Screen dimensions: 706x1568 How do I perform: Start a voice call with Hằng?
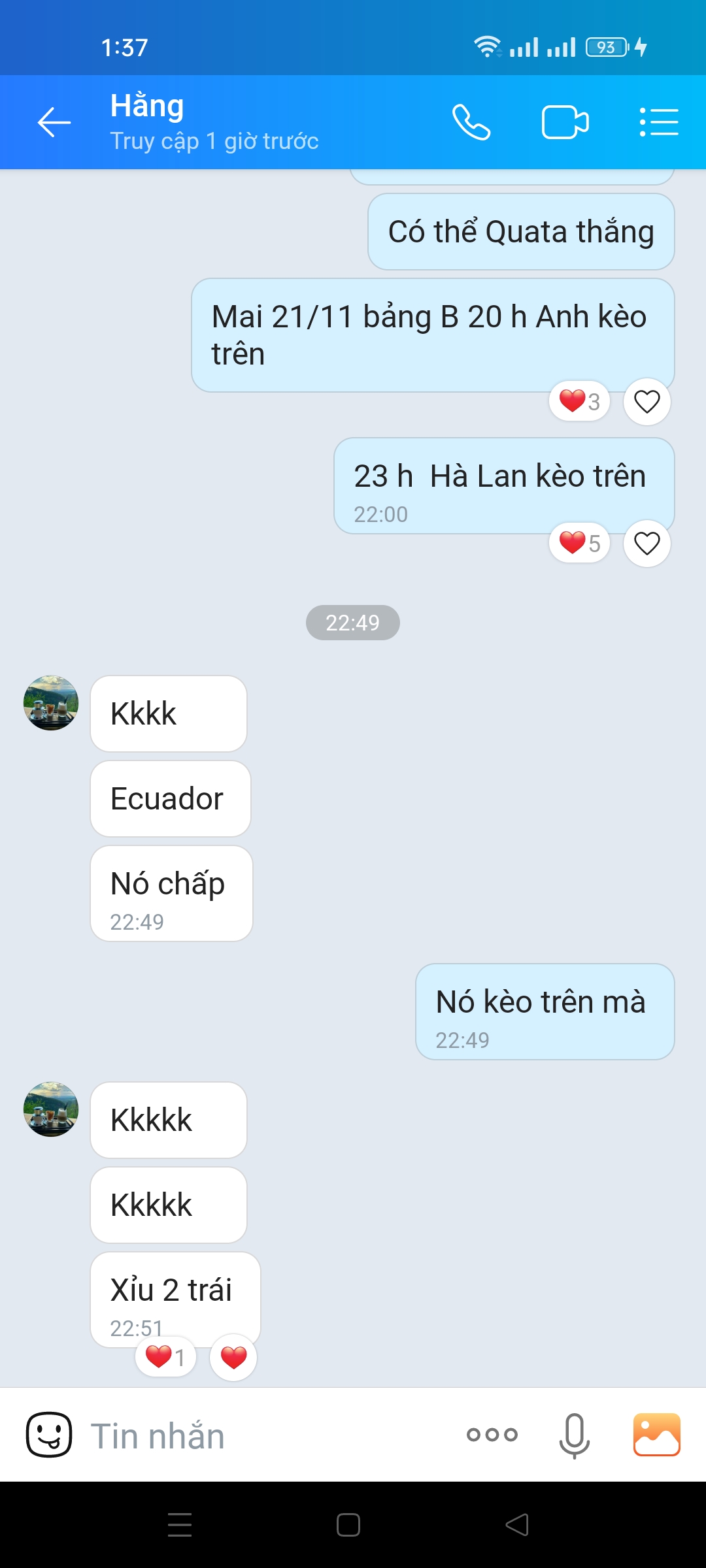pyautogui.click(x=471, y=122)
